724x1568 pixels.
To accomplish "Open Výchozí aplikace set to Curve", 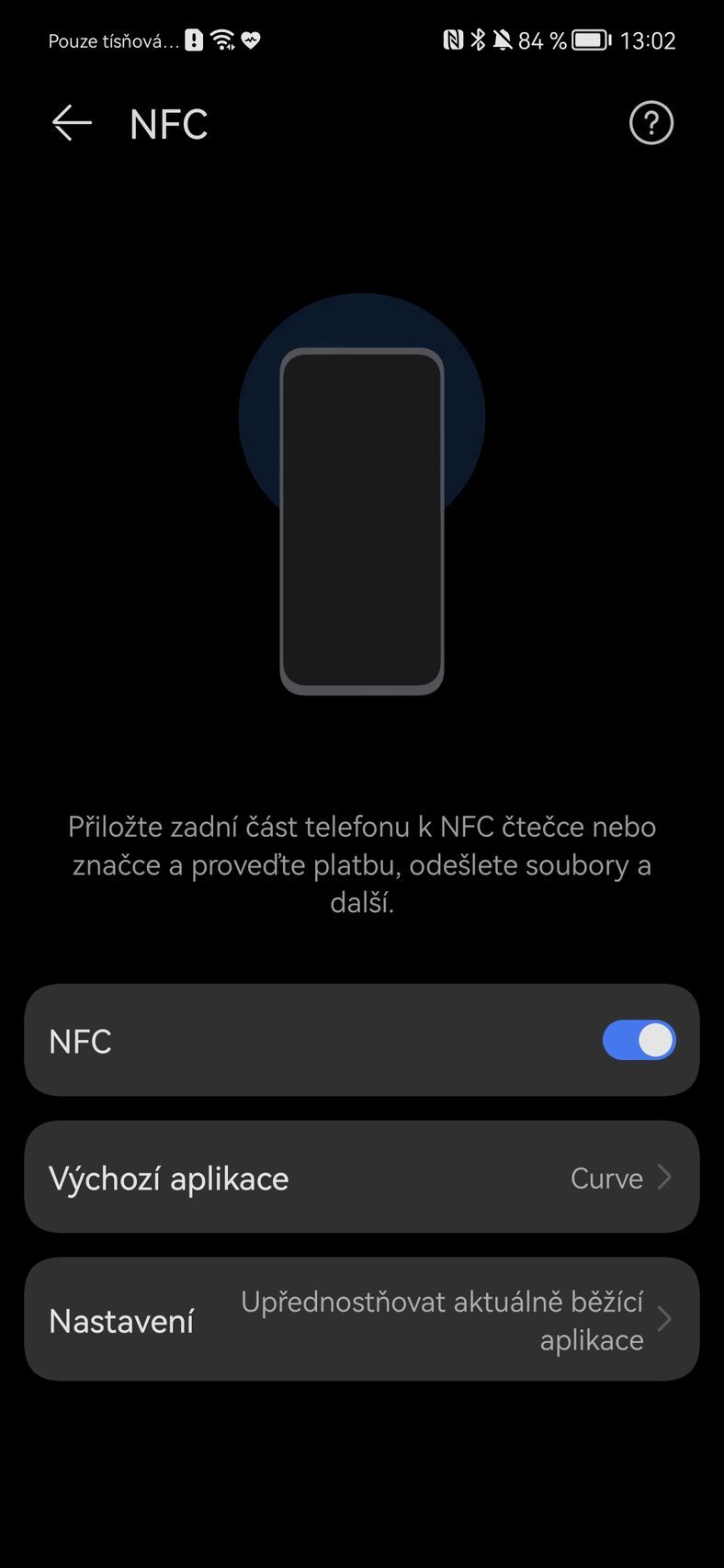I will click(x=362, y=1178).
